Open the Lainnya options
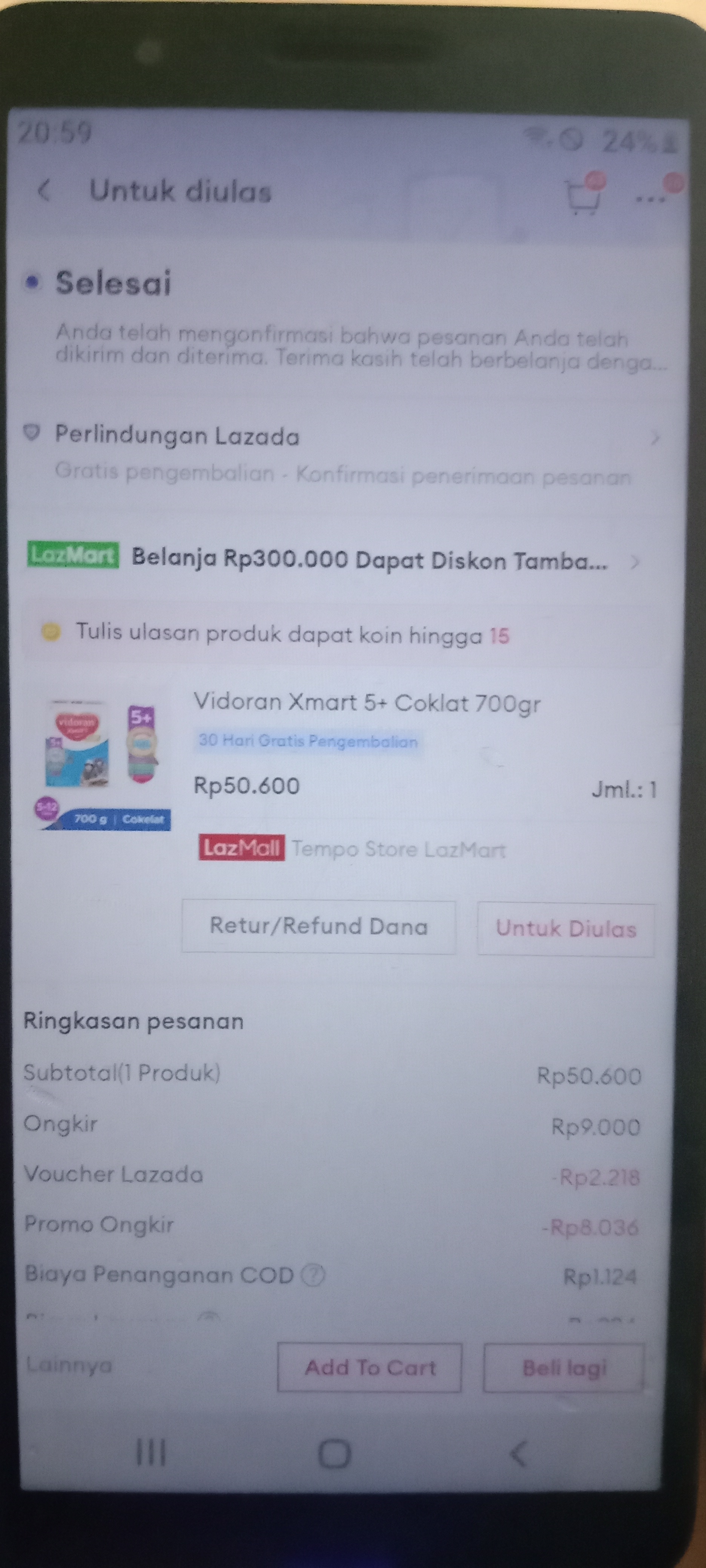The height and width of the screenshot is (1568, 706). [x=69, y=1365]
